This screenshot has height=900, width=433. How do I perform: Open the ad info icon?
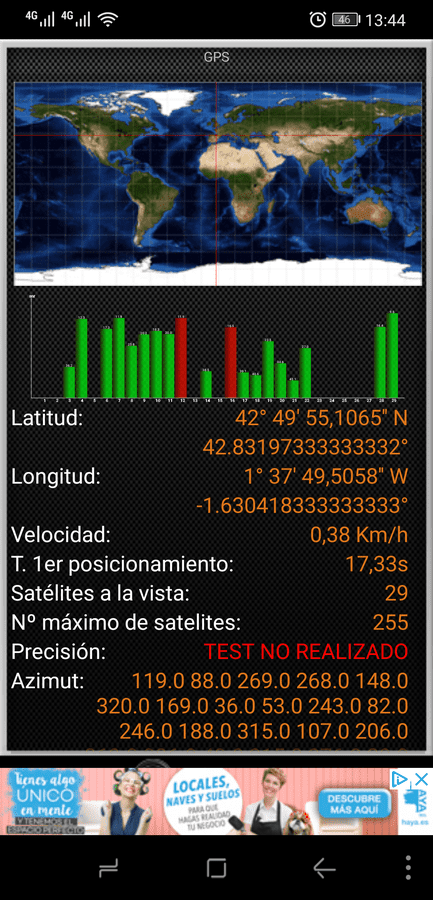point(400,779)
